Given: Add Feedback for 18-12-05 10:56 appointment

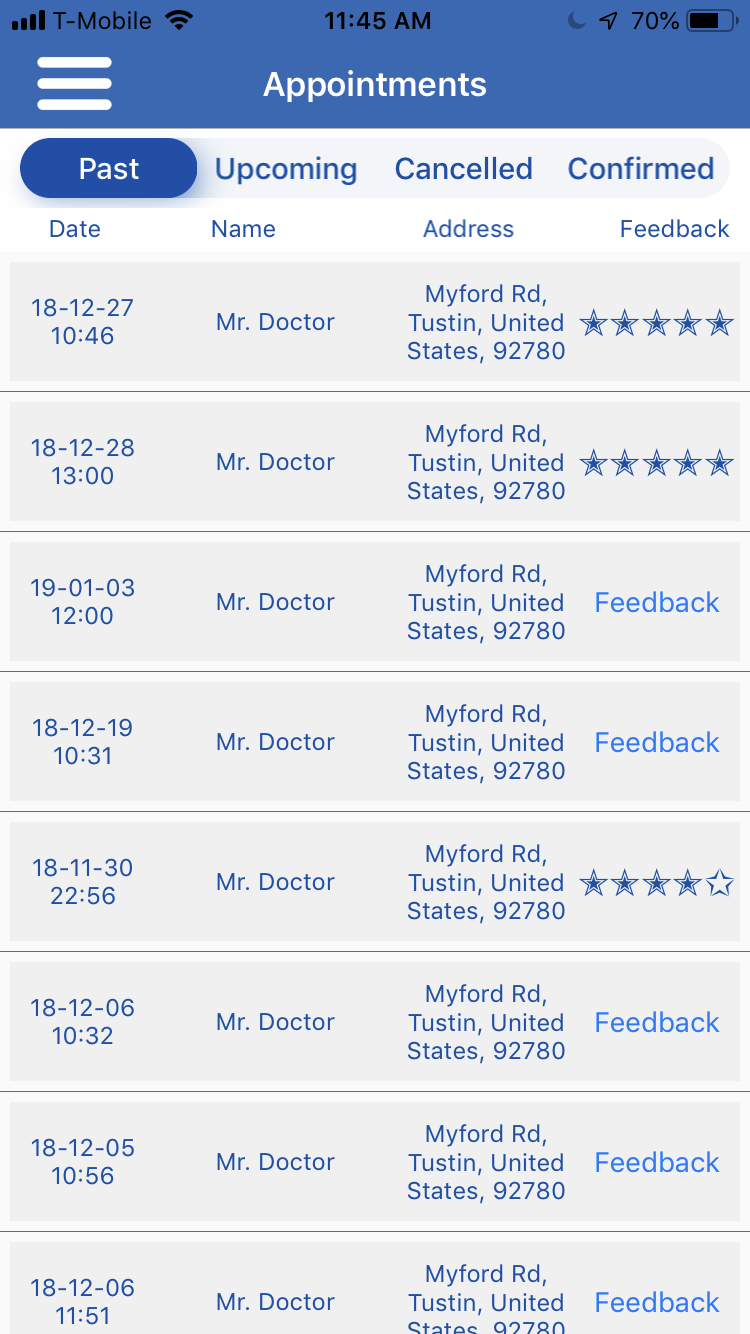Looking at the screenshot, I should 657,1162.
